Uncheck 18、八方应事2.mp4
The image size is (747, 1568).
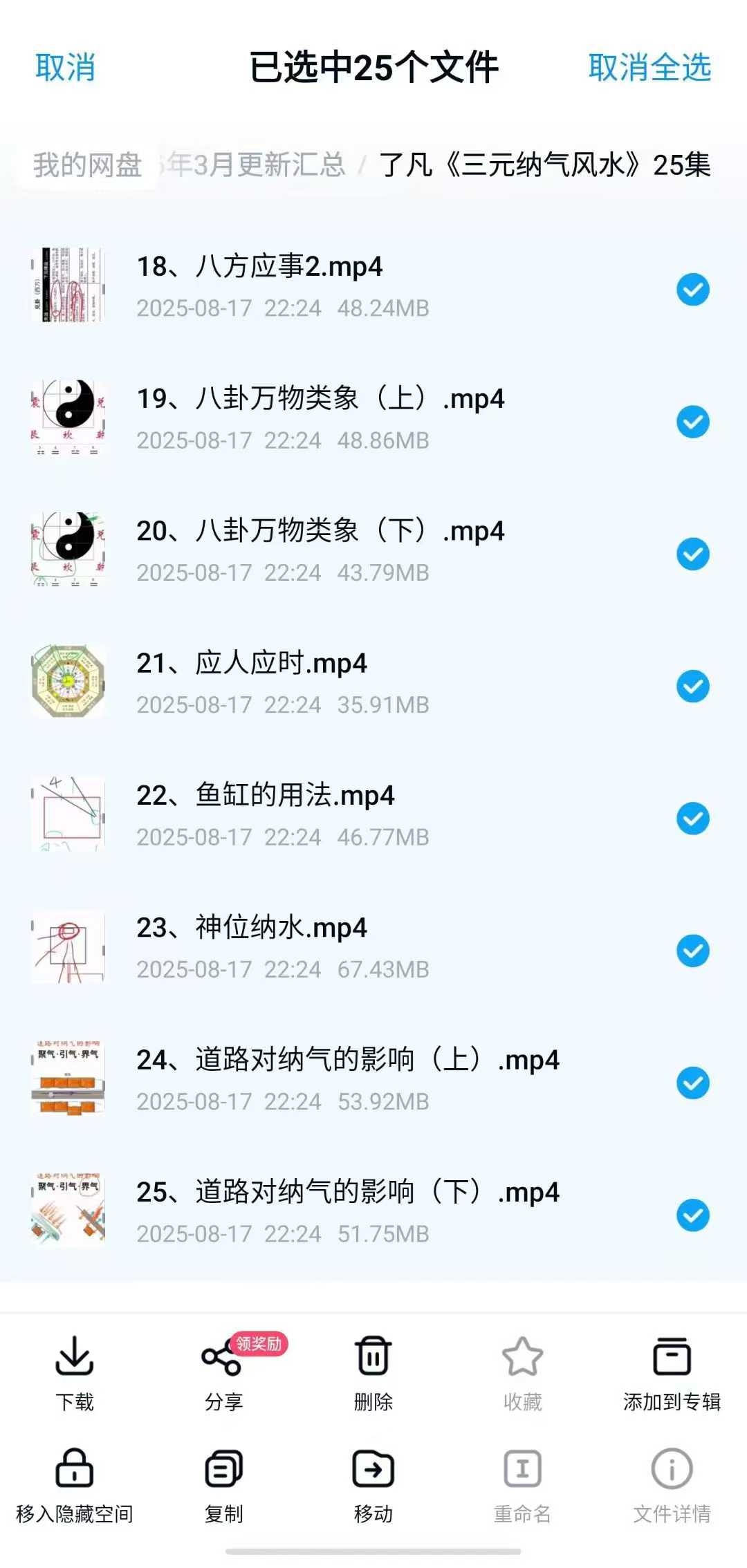(x=692, y=290)
